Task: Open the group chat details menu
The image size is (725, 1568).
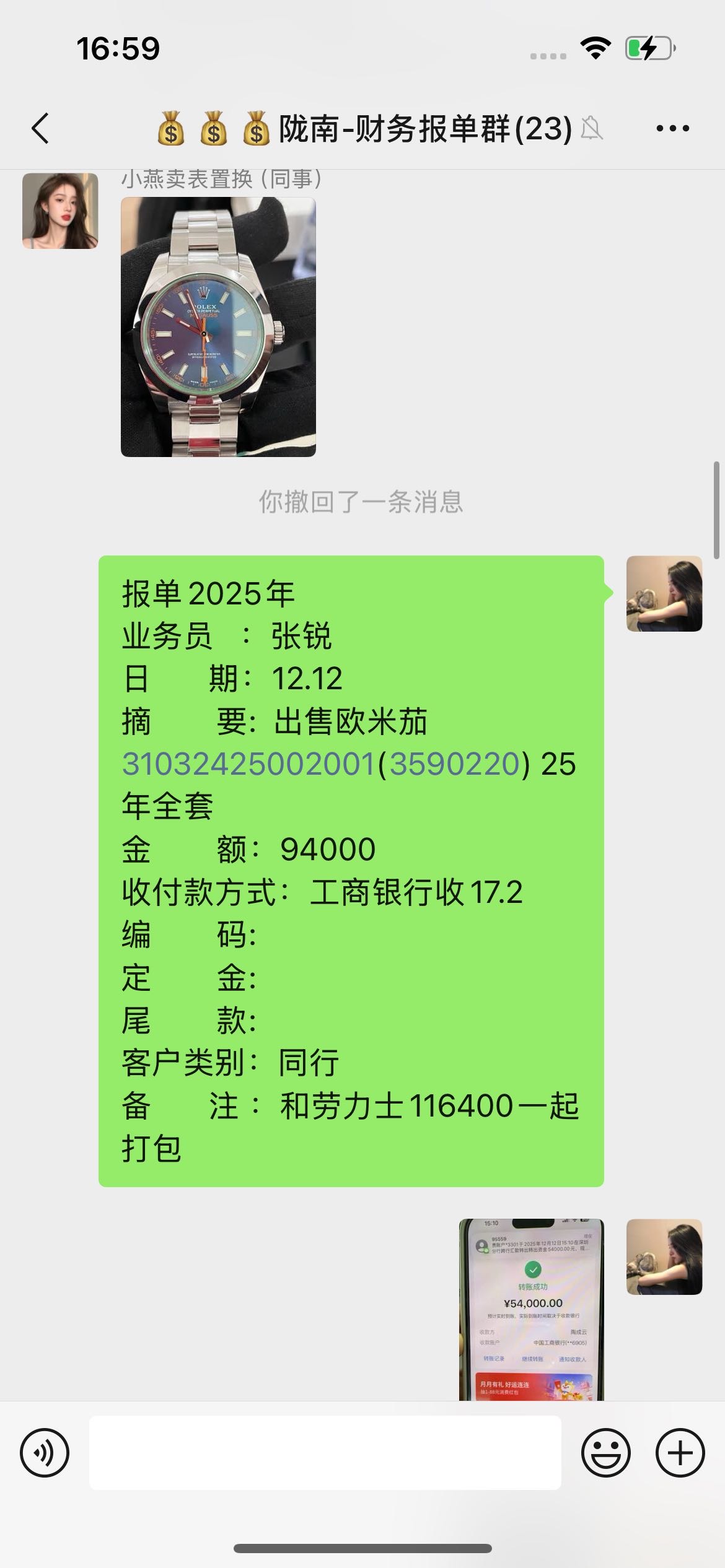Action: coord(672,129)
